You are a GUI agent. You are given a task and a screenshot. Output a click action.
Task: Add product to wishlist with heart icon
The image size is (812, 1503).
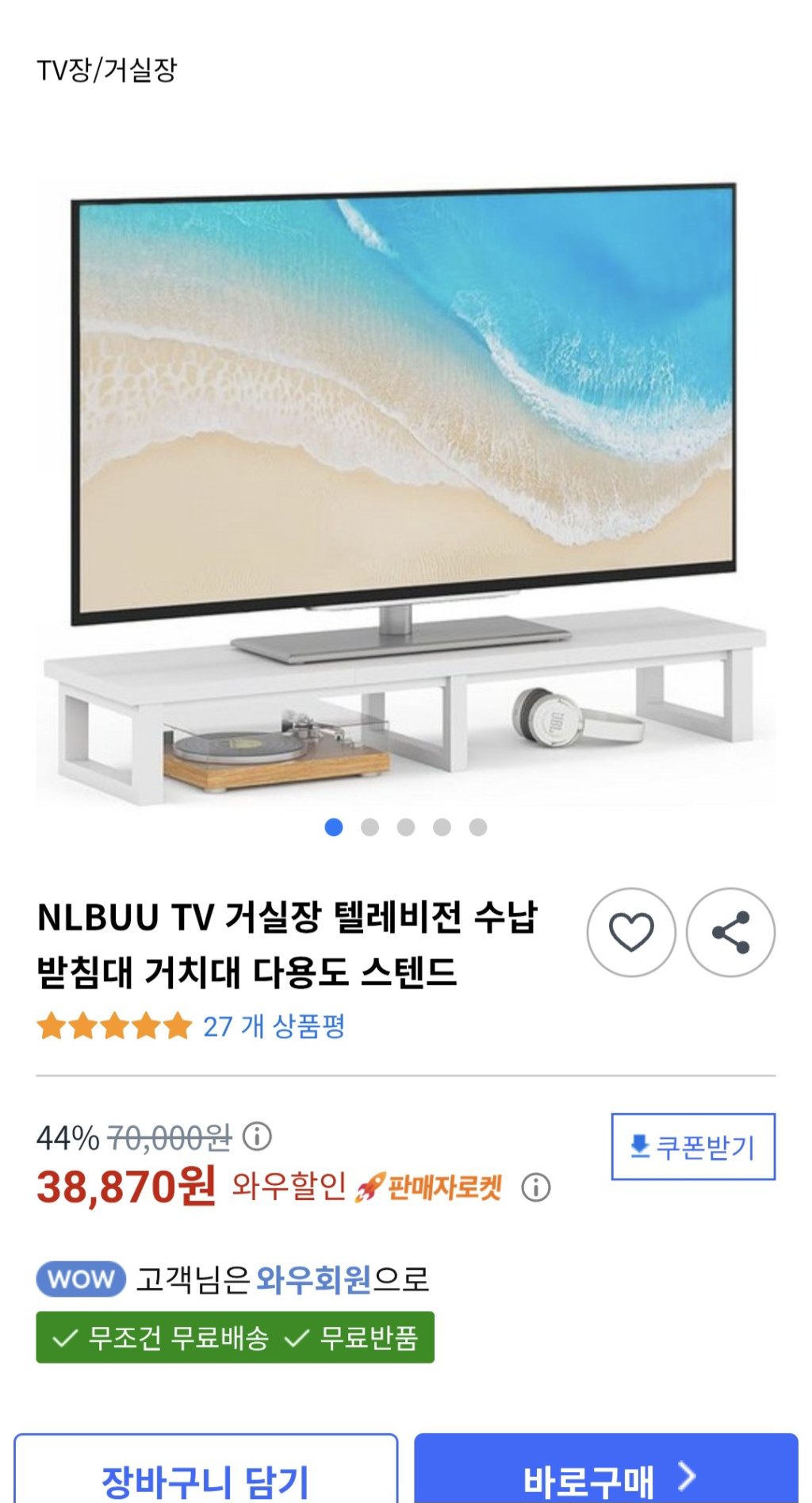click(630, 932)
